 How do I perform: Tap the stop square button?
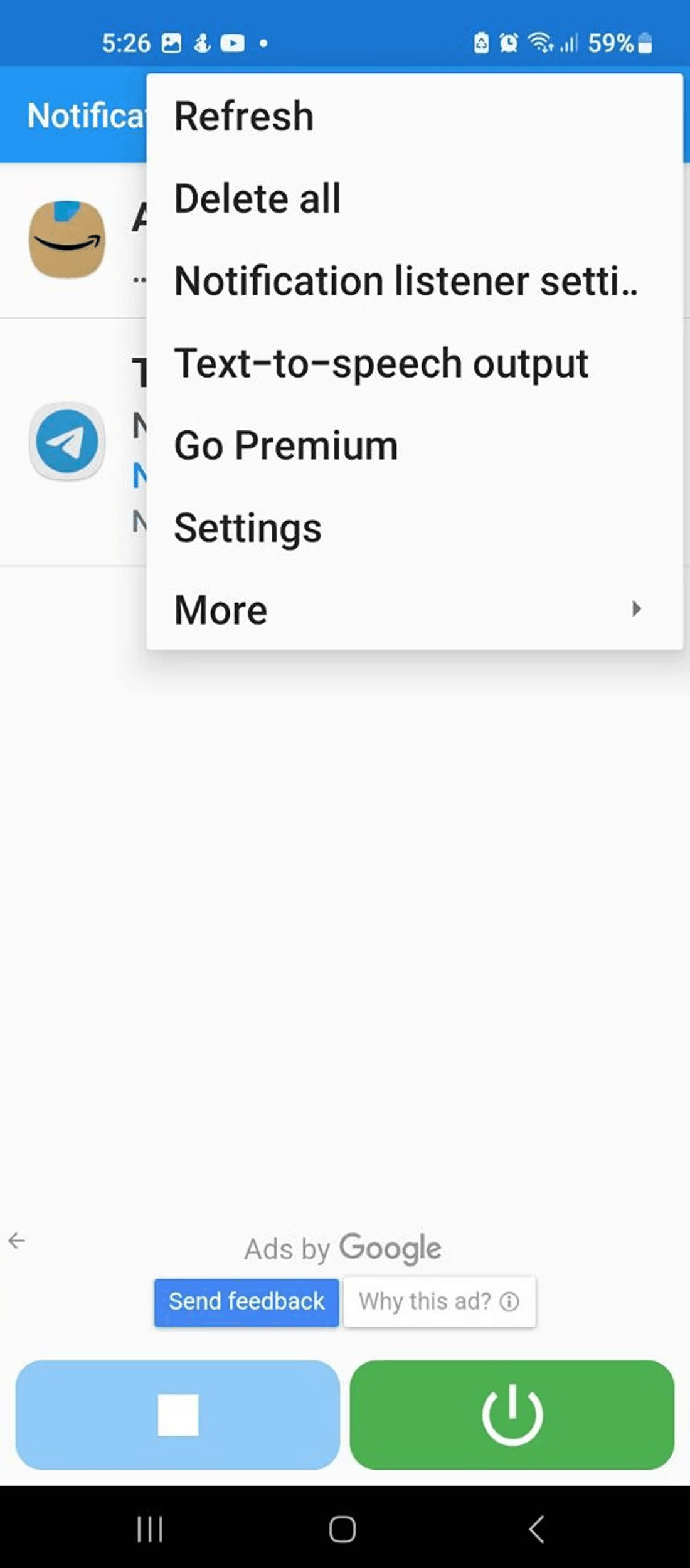click(178, 1414)
